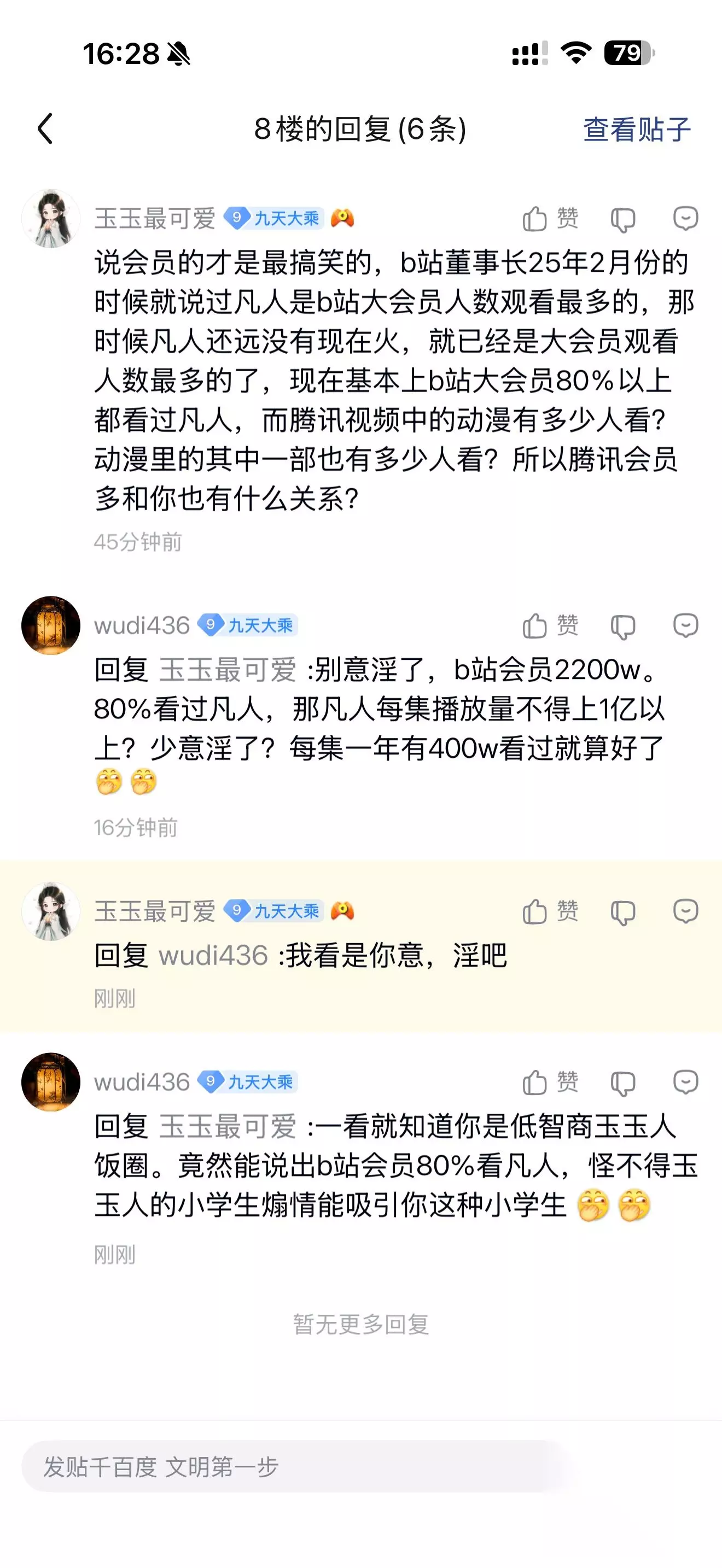Screen dimensions: 722x1568
Task: Like the 45分钟前 reply by 玉玉最可爱
Action: [x=550, y=219]
